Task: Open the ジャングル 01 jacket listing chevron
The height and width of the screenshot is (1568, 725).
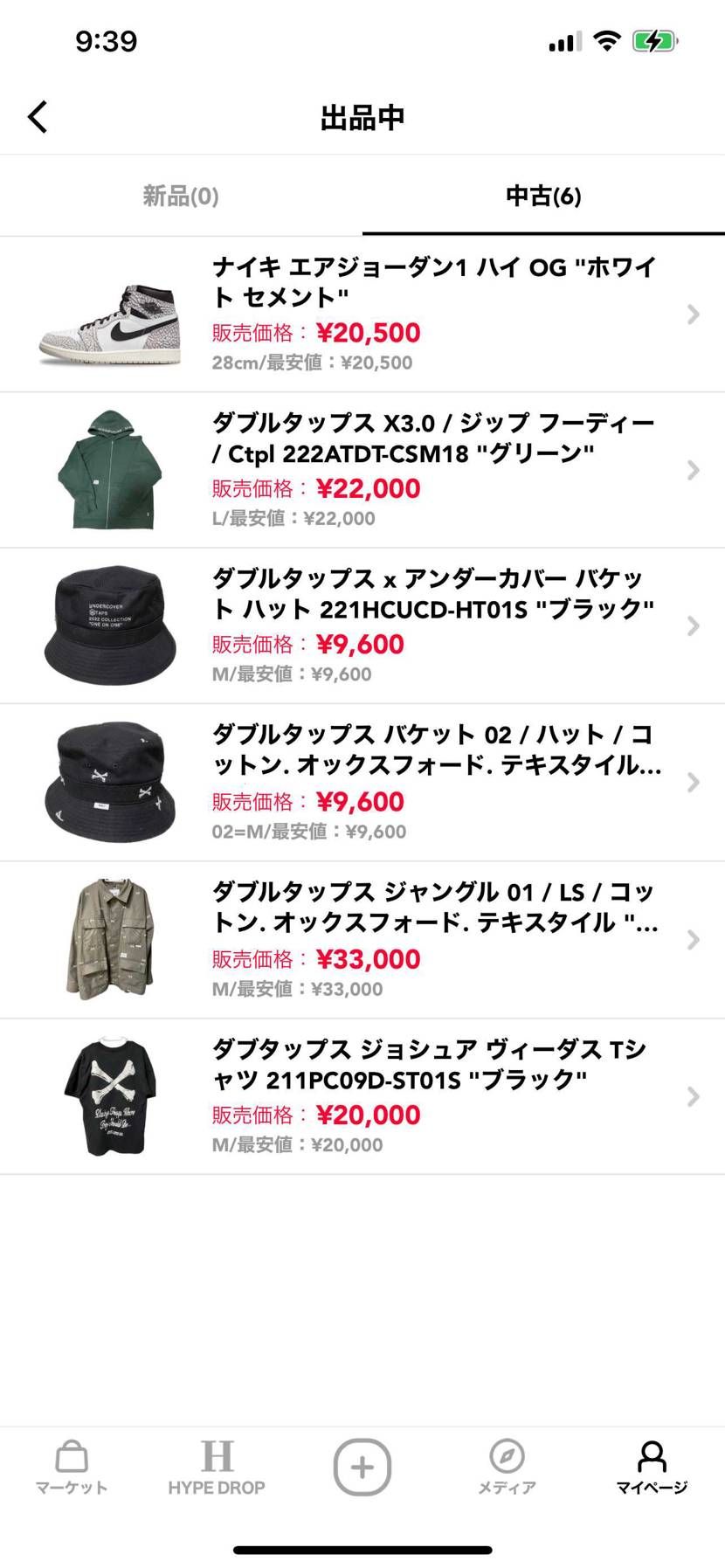Action: [x=693, y=938]
